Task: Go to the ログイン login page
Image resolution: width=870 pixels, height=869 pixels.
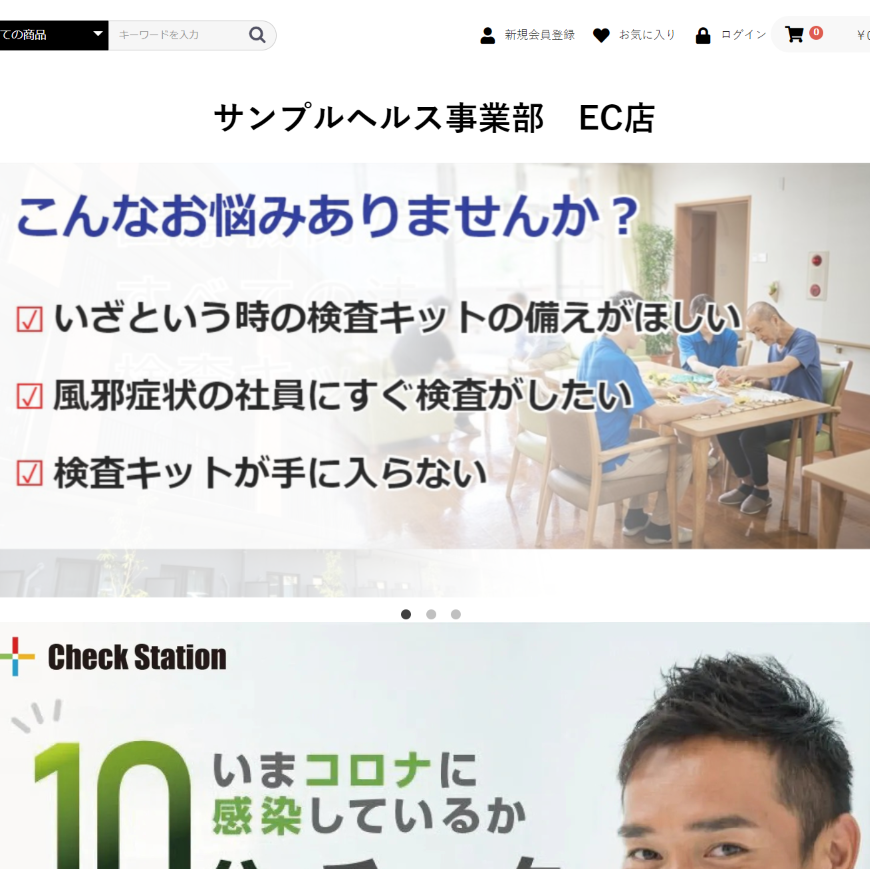Action: (731, 35)
